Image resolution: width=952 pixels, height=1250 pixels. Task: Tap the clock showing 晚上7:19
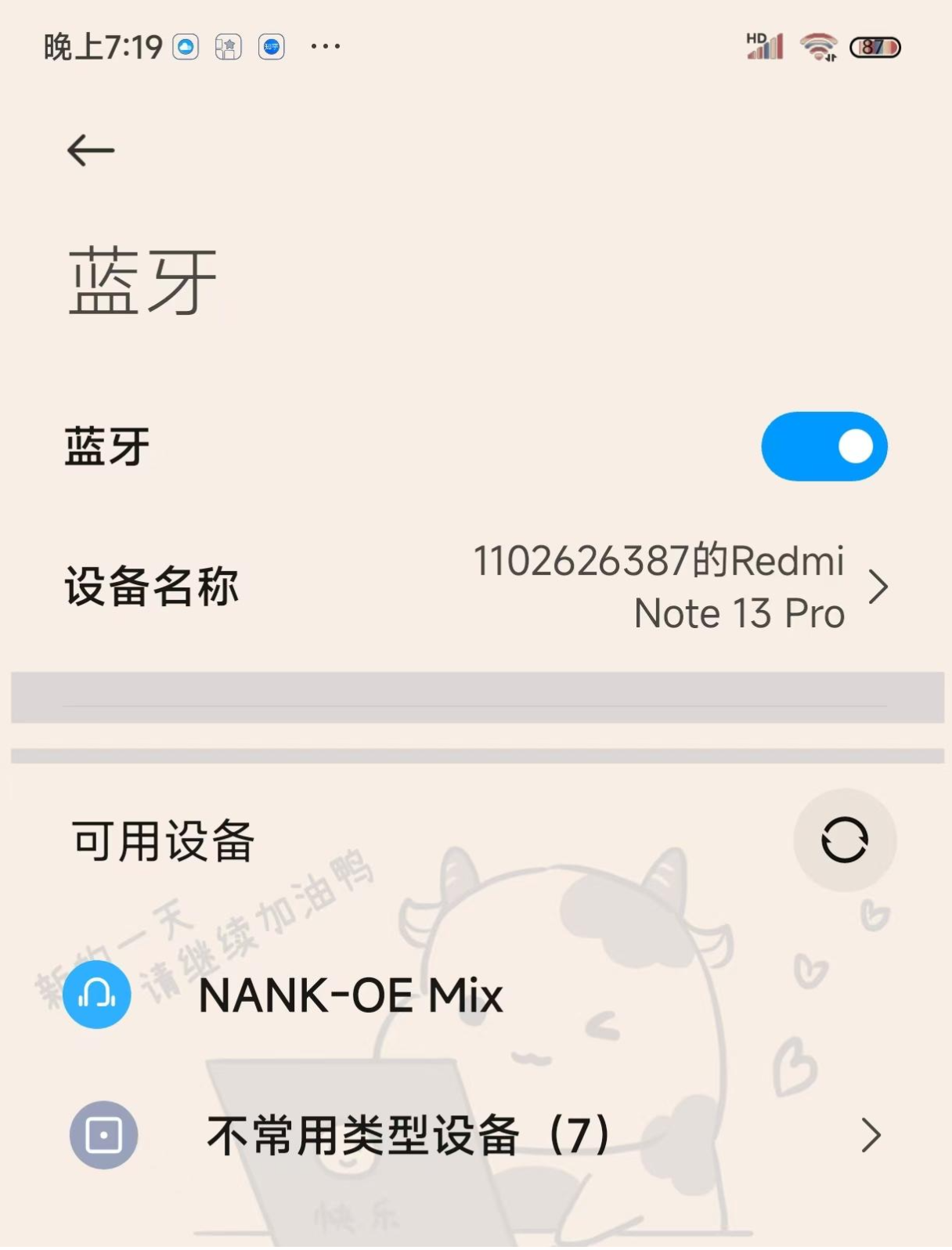point(100,46)
